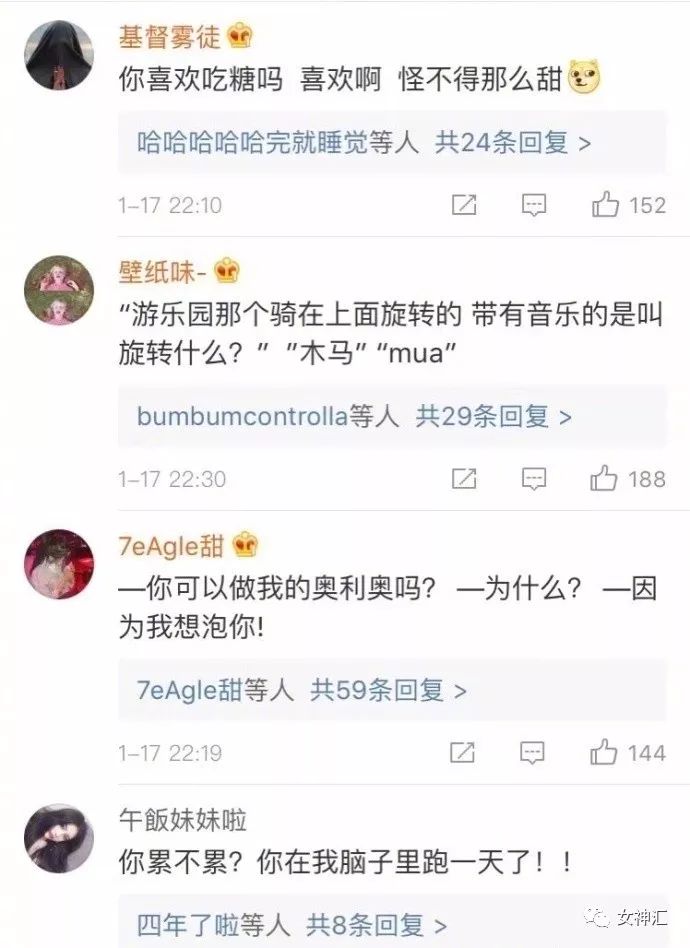Tap the comment icon under 7eAgle甜's comment
Image resolution: width=690 pixels, height=948 pixels.
point(535,754)
